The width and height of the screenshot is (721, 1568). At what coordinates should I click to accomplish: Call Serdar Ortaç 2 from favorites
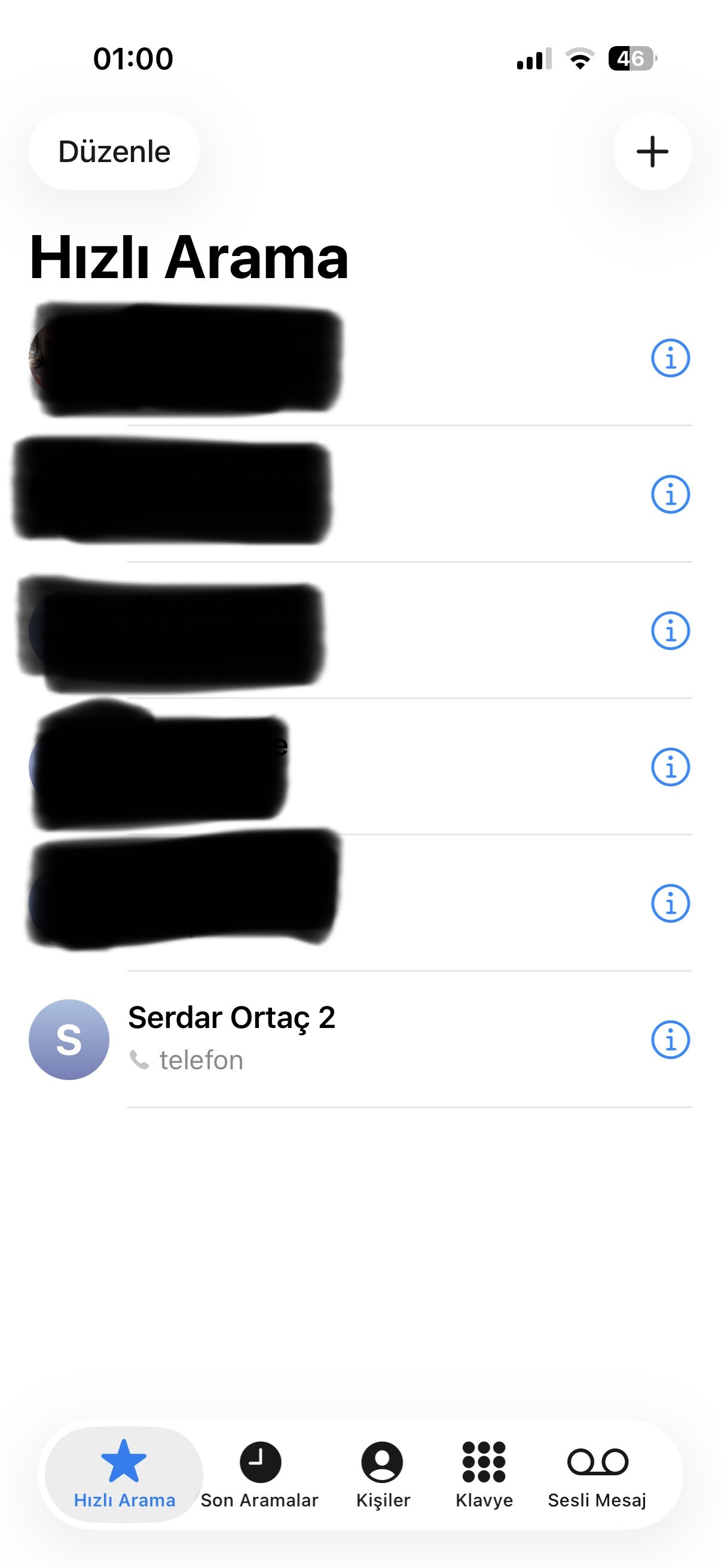pyautogui.click(x=231, y=1038)
